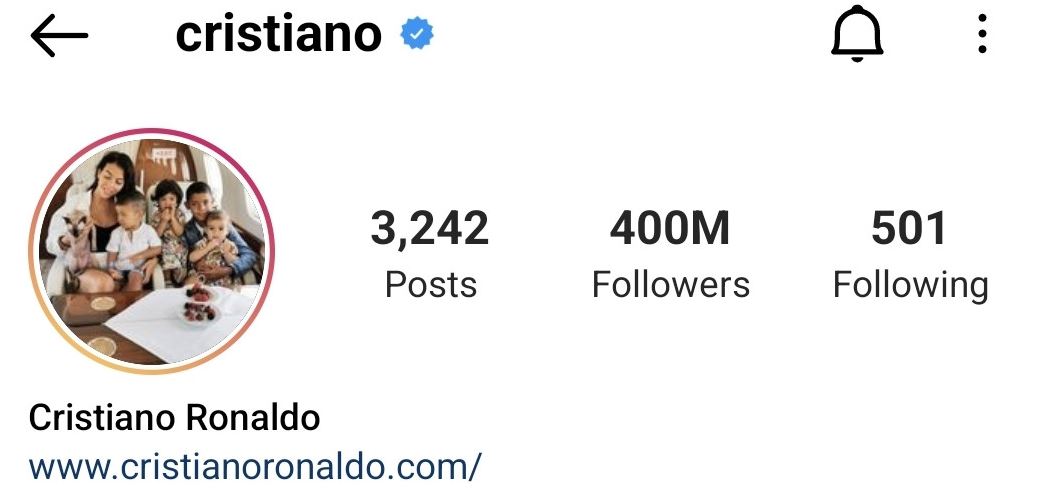Image resolution: width=1044 pixels, height=504 pixels.
Task: View Cristiano's story via profile picture
Action: click(152, 251)
